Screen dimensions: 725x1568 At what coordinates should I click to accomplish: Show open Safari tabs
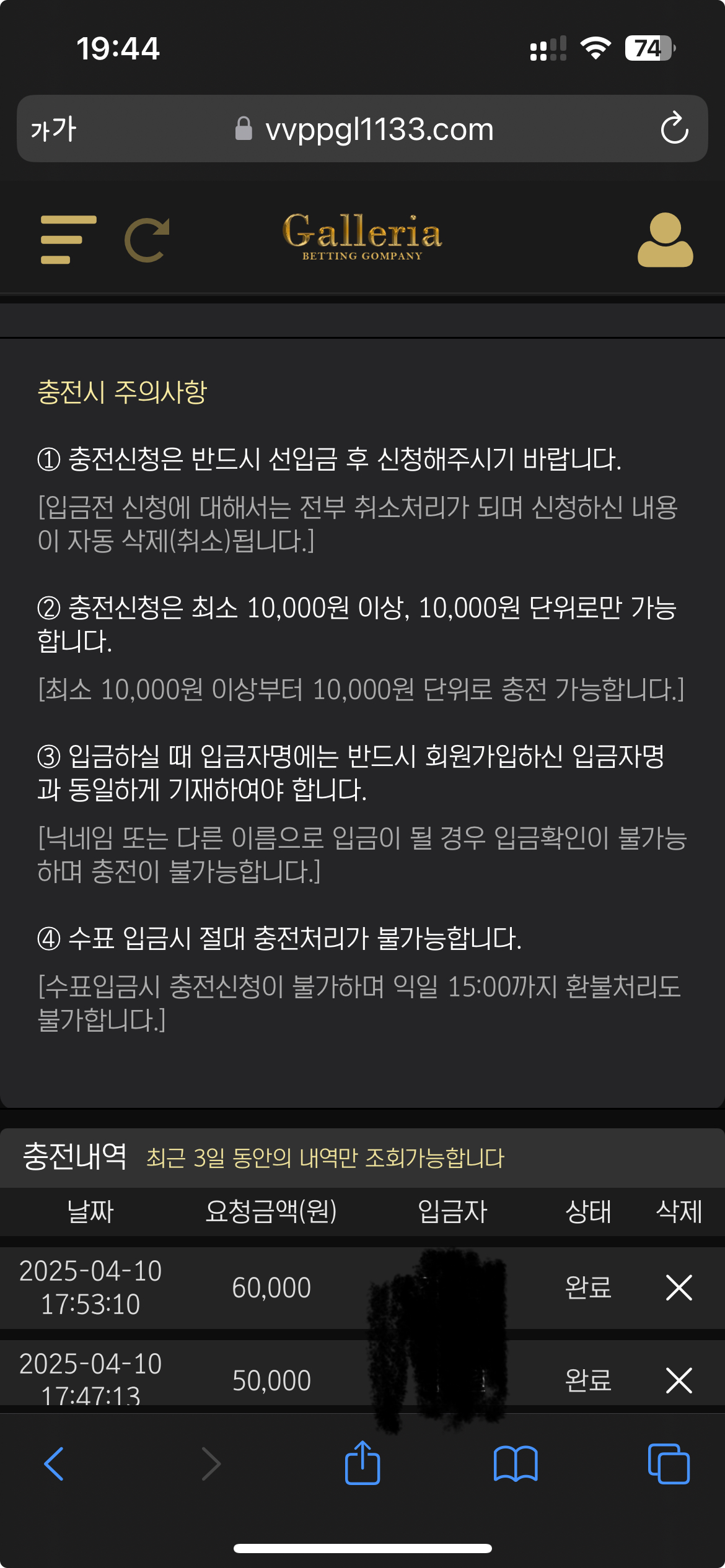(669, 1464)
